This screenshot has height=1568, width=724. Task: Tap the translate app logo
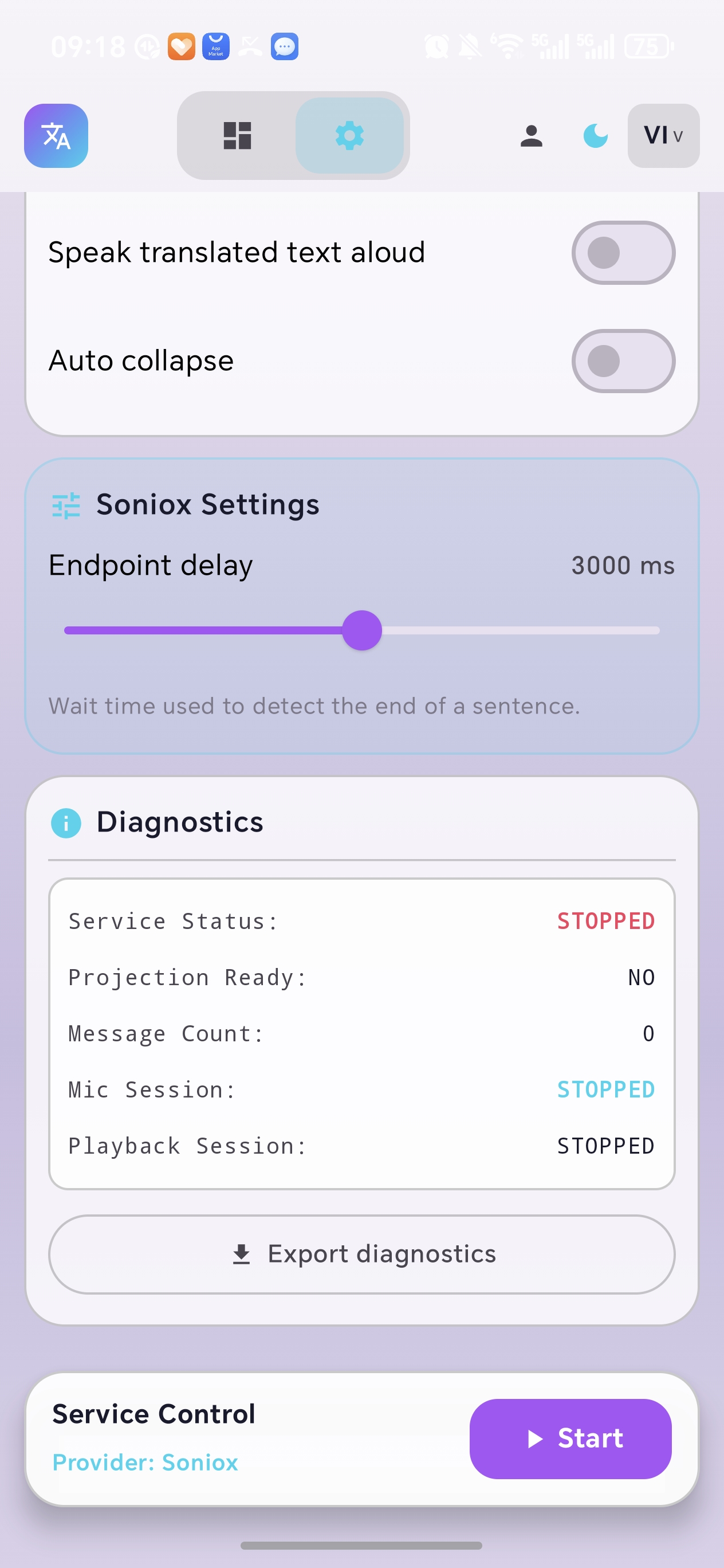tap(56, 136)
